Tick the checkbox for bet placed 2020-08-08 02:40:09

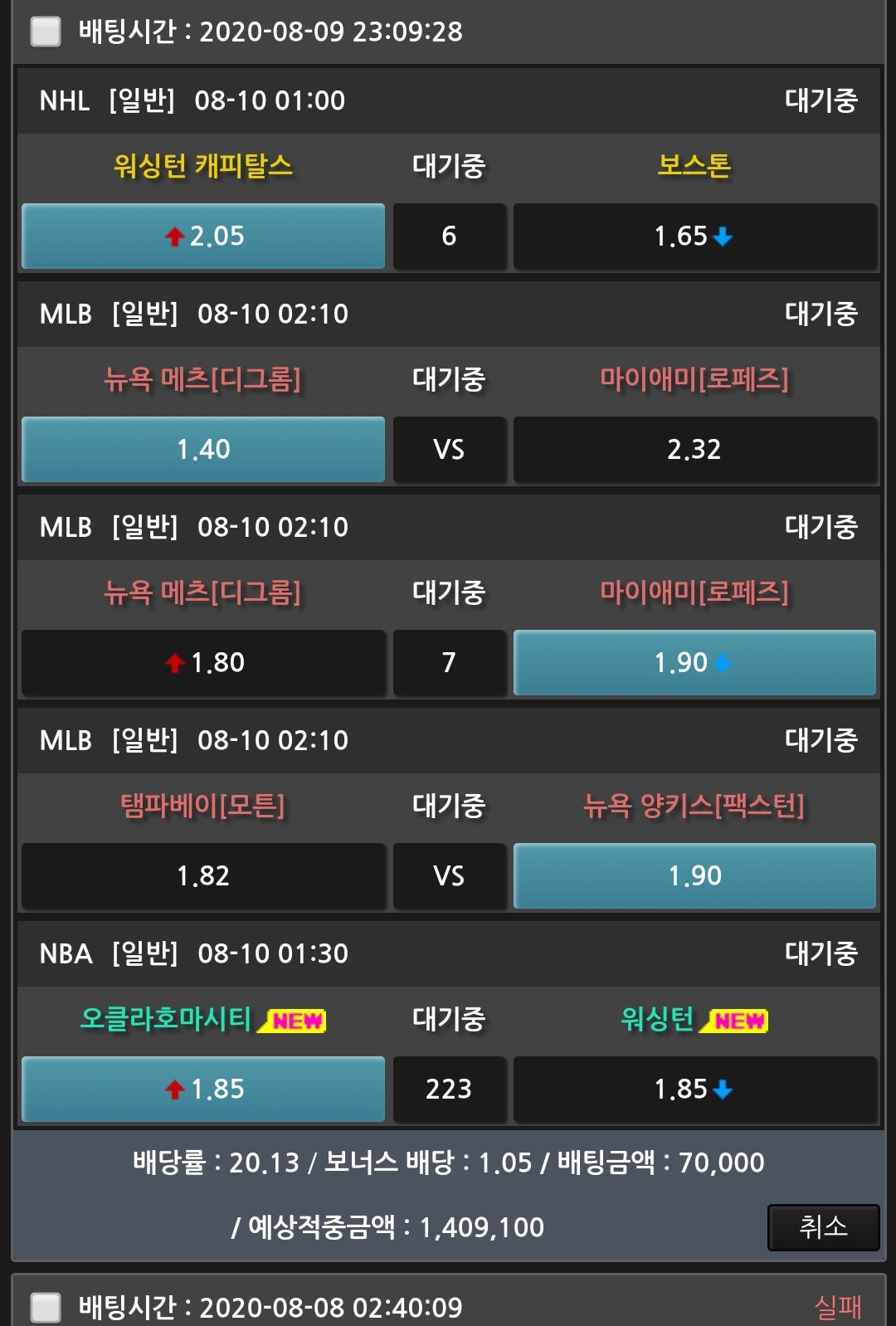(46, 1307)
